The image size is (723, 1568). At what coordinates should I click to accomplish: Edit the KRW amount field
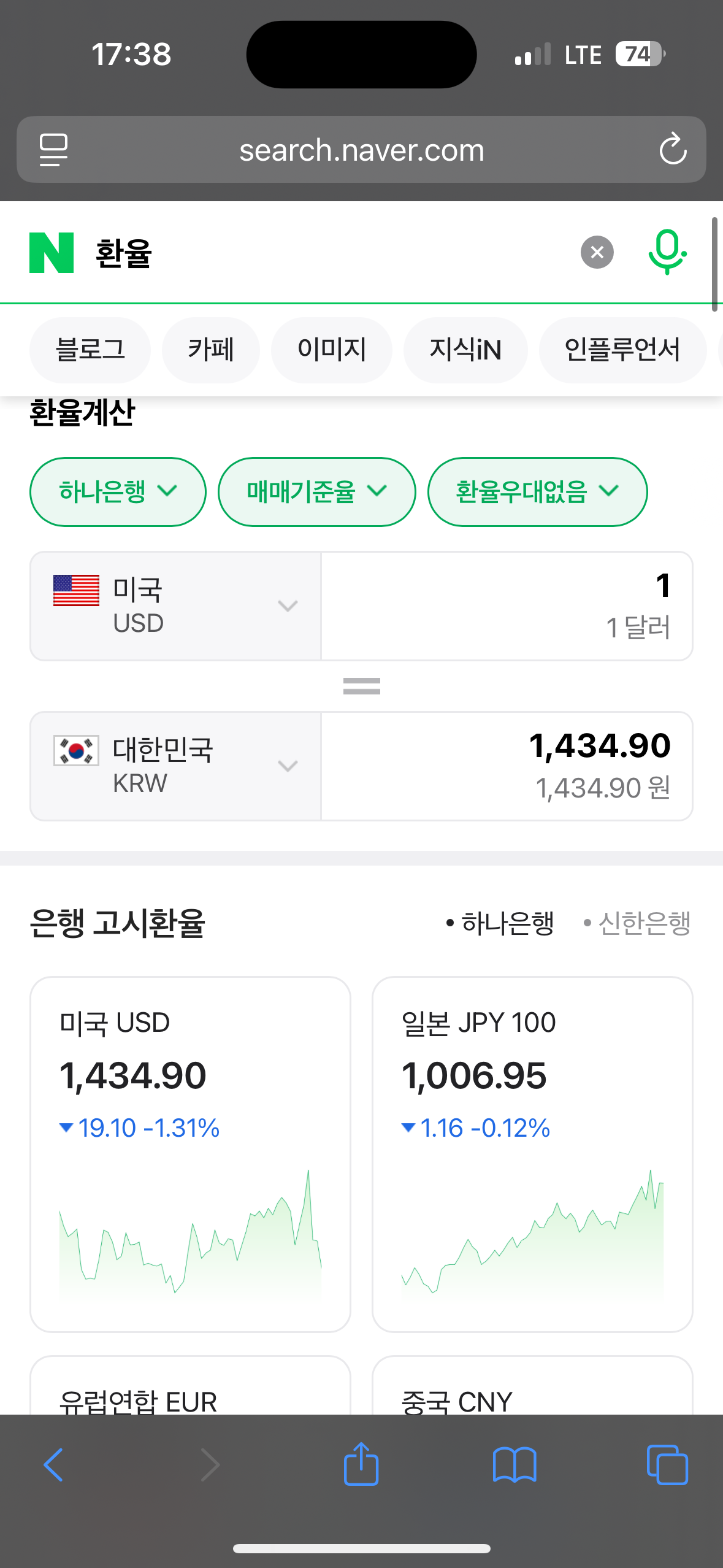(x=507, y=766)
